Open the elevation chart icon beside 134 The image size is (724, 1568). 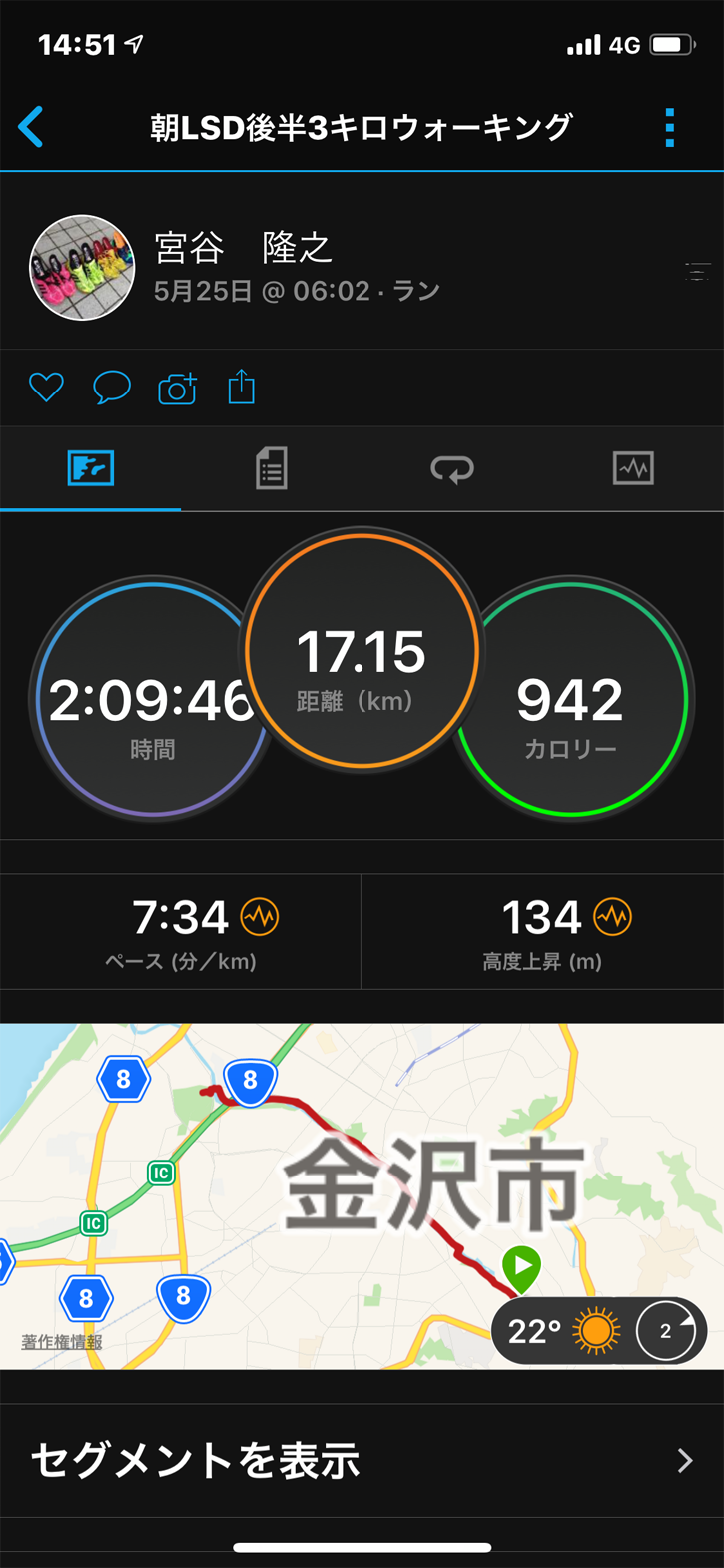(613, 917)
